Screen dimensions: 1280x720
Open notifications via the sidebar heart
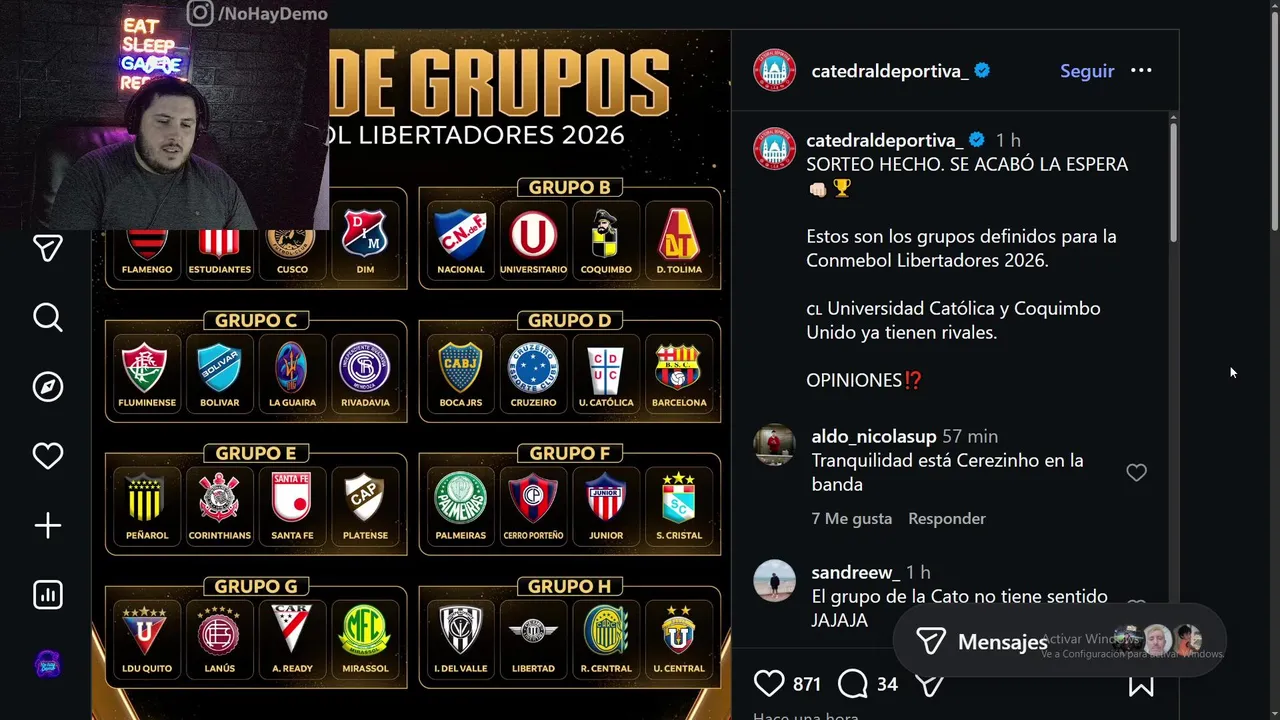point(48,456)
